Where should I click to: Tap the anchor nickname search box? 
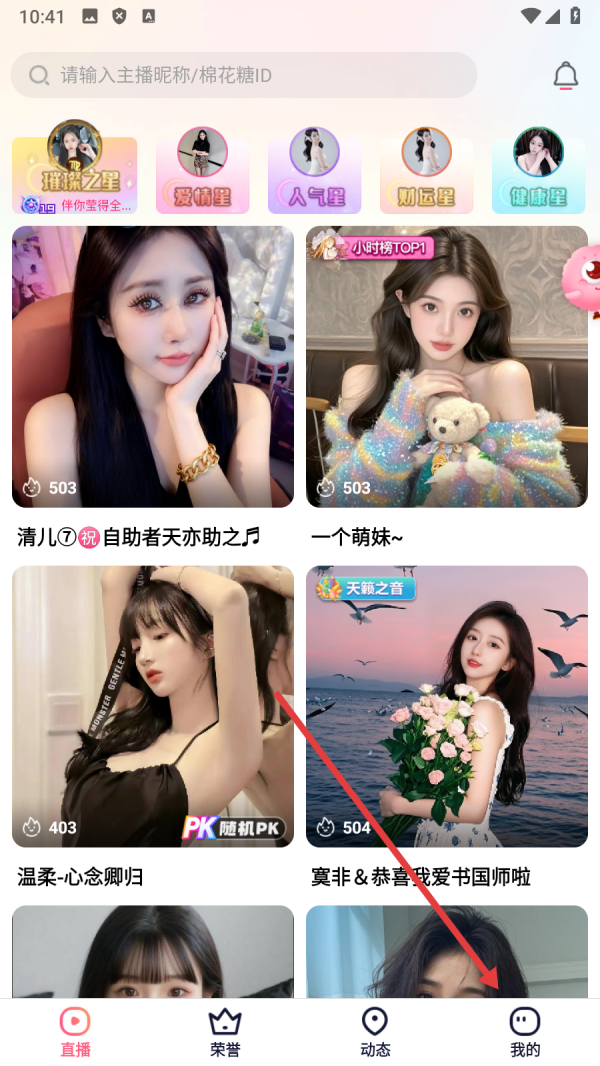pos(244,75)
